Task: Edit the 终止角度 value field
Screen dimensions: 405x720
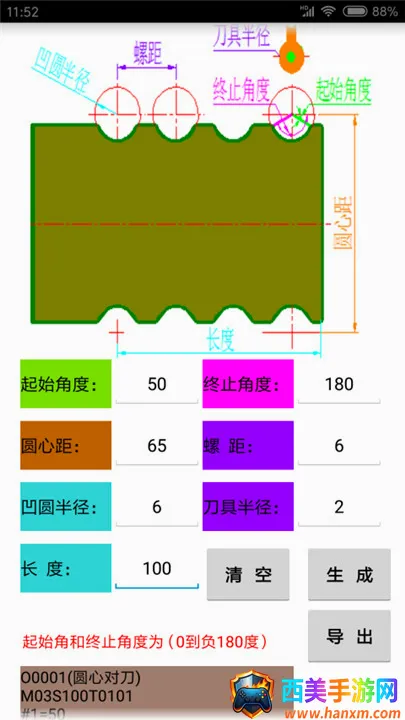Action: tap(339, 384)
